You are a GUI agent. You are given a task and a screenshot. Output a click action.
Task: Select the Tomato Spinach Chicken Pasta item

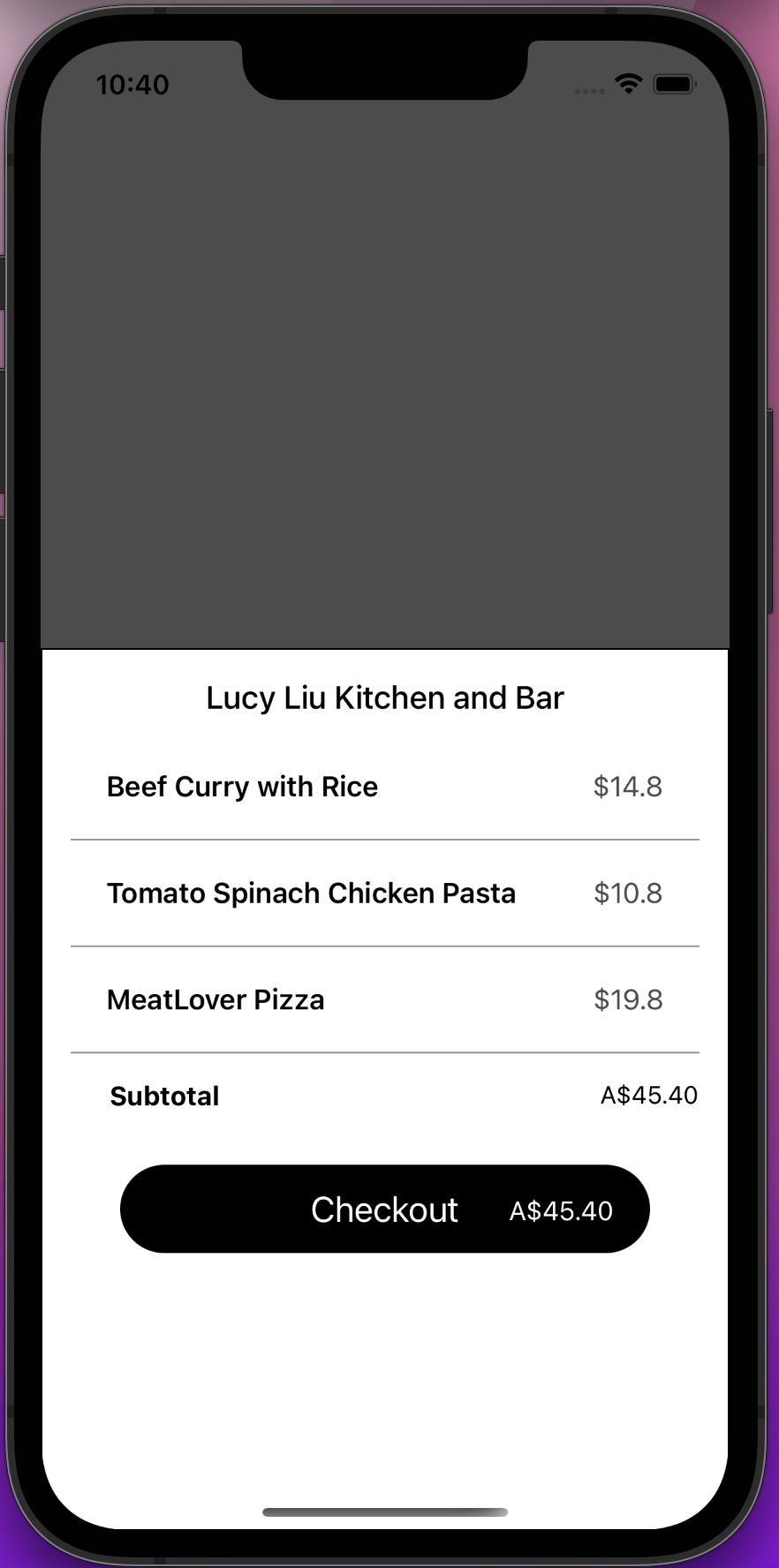click(x=311, y=893)
